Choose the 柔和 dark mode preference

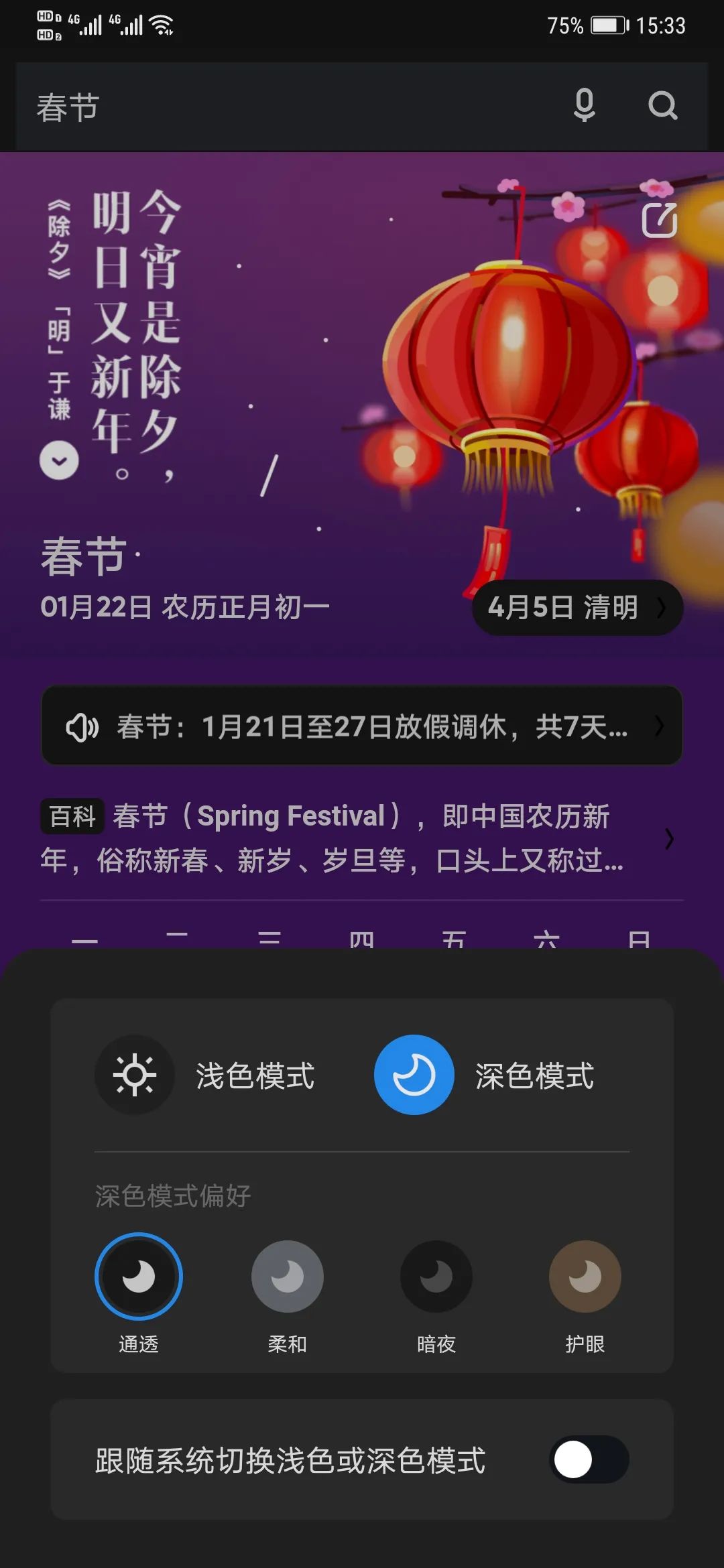pyautogui.click(x=288, y=1277)
